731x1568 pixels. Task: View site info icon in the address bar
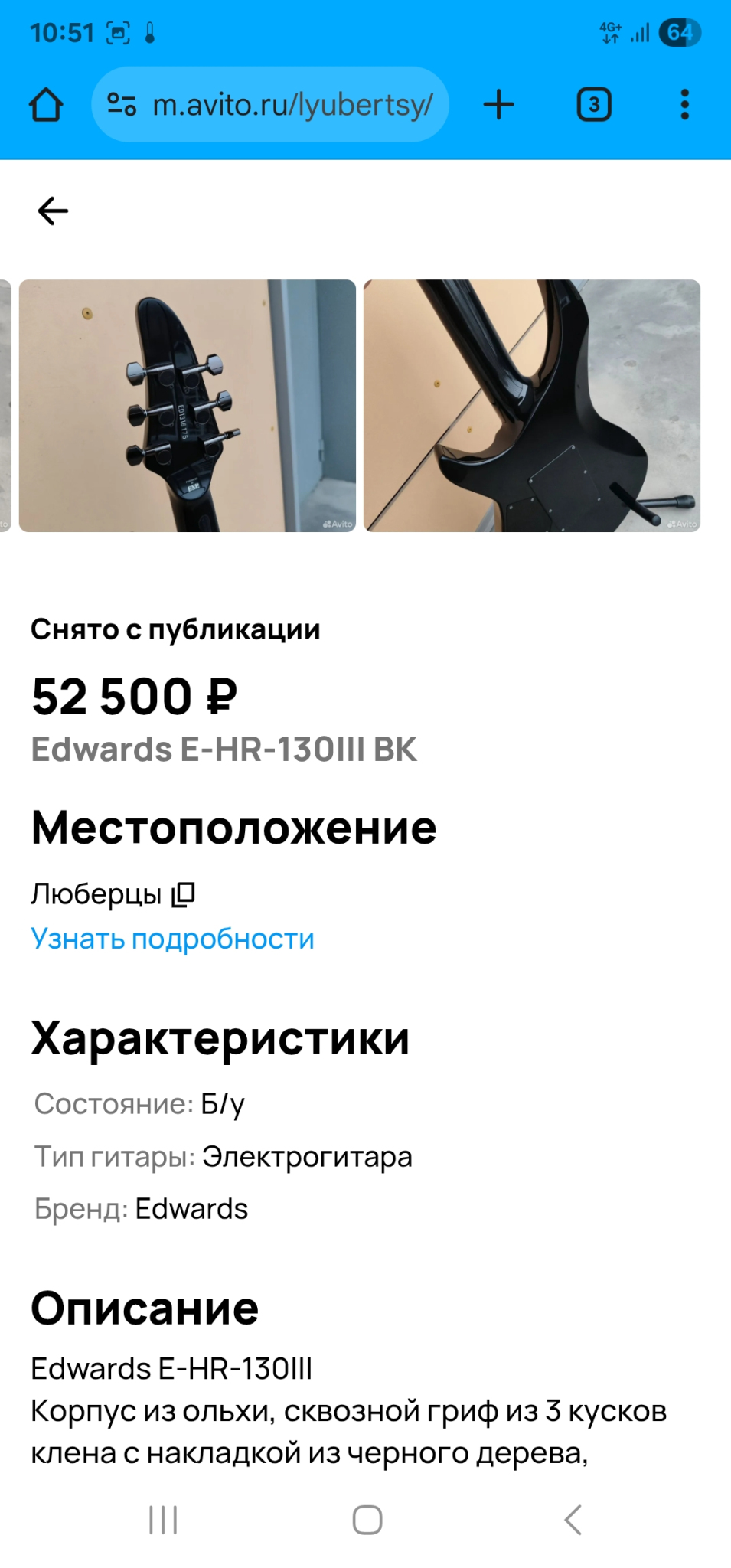[x=121, y=105]
